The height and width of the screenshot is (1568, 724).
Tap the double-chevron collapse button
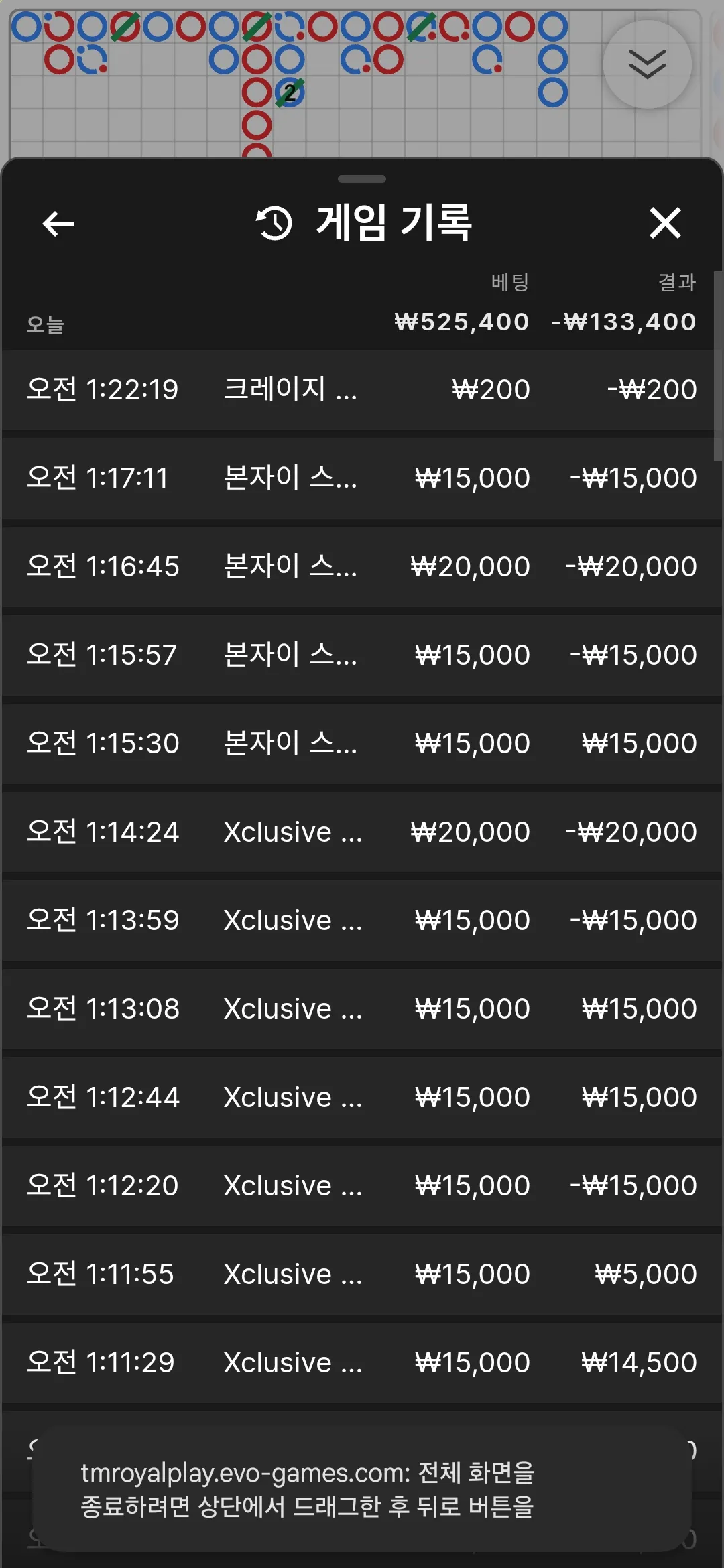point(647,64)
